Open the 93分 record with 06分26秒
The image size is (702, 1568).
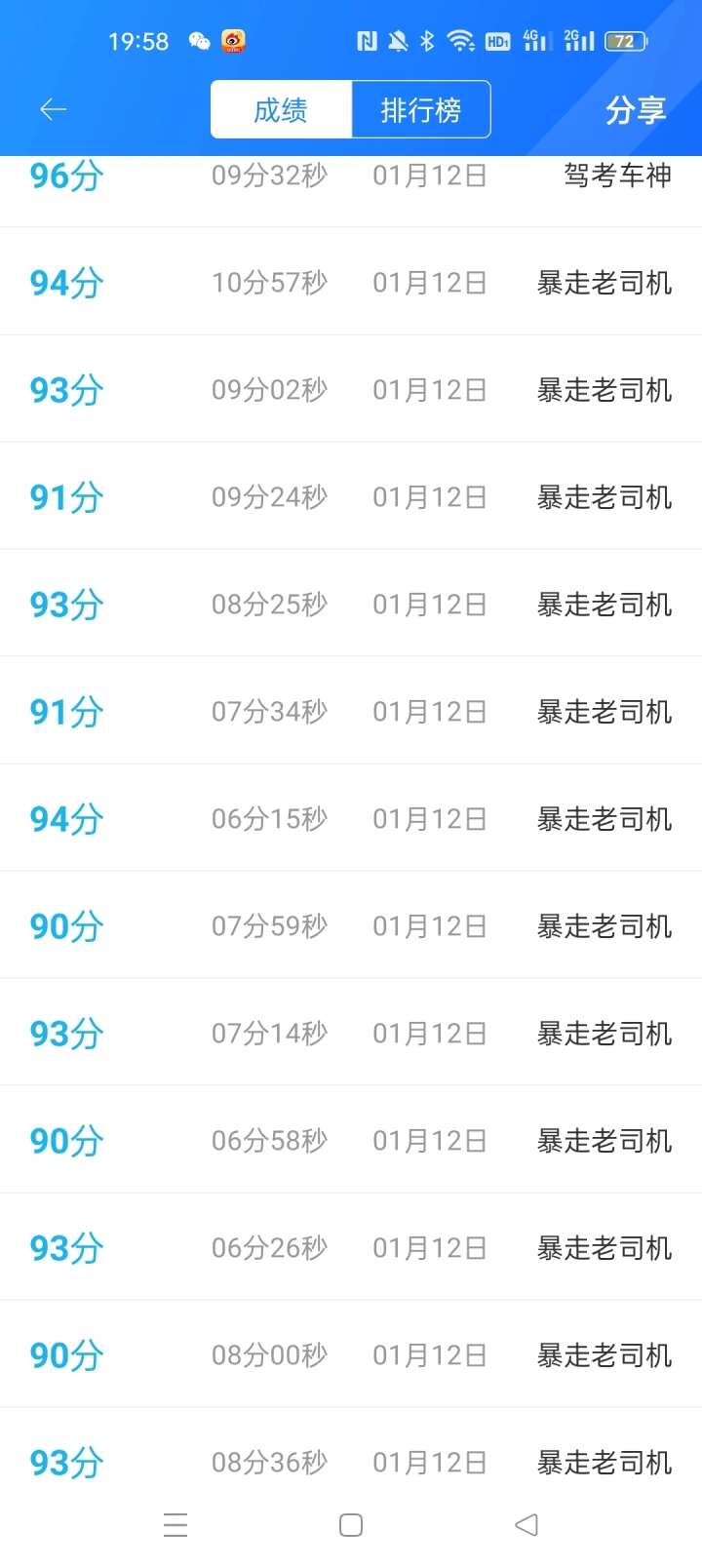351,1247
